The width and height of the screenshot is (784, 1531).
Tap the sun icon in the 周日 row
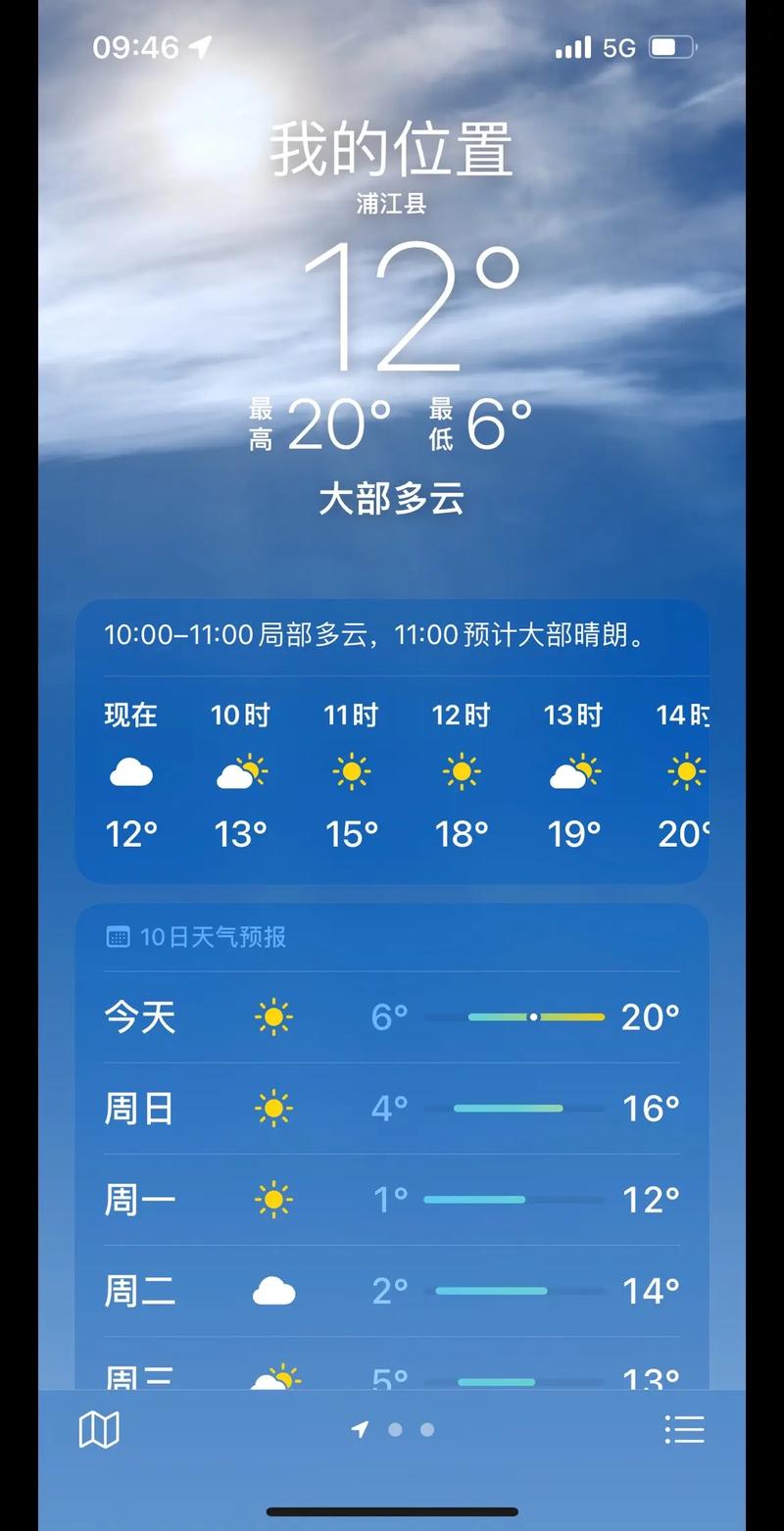[274, 1108]
